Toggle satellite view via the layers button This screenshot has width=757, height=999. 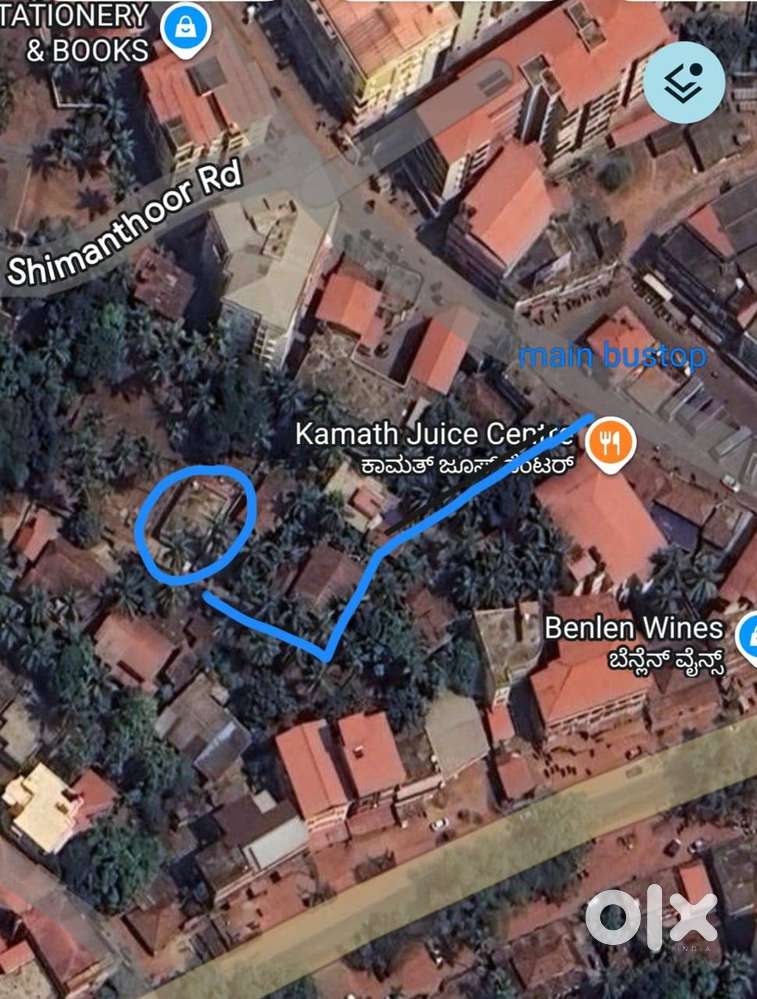(684, 82)
